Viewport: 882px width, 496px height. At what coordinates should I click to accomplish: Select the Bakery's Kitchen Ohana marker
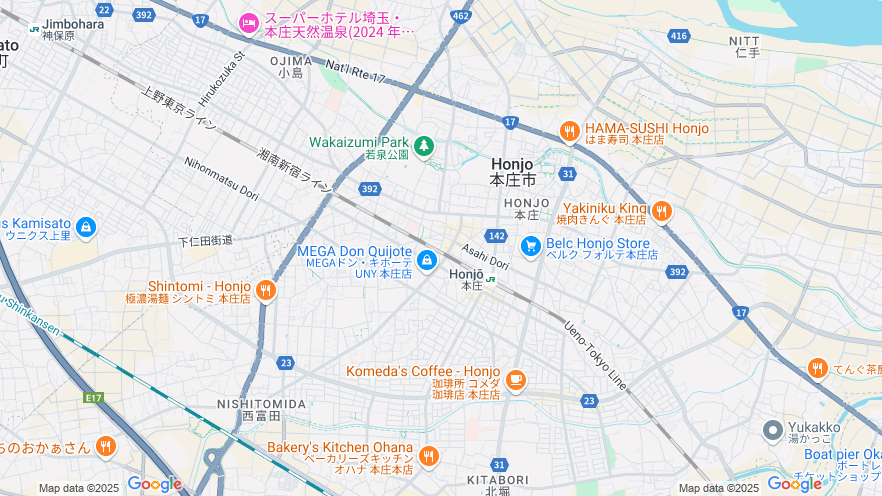pos(428,456)
